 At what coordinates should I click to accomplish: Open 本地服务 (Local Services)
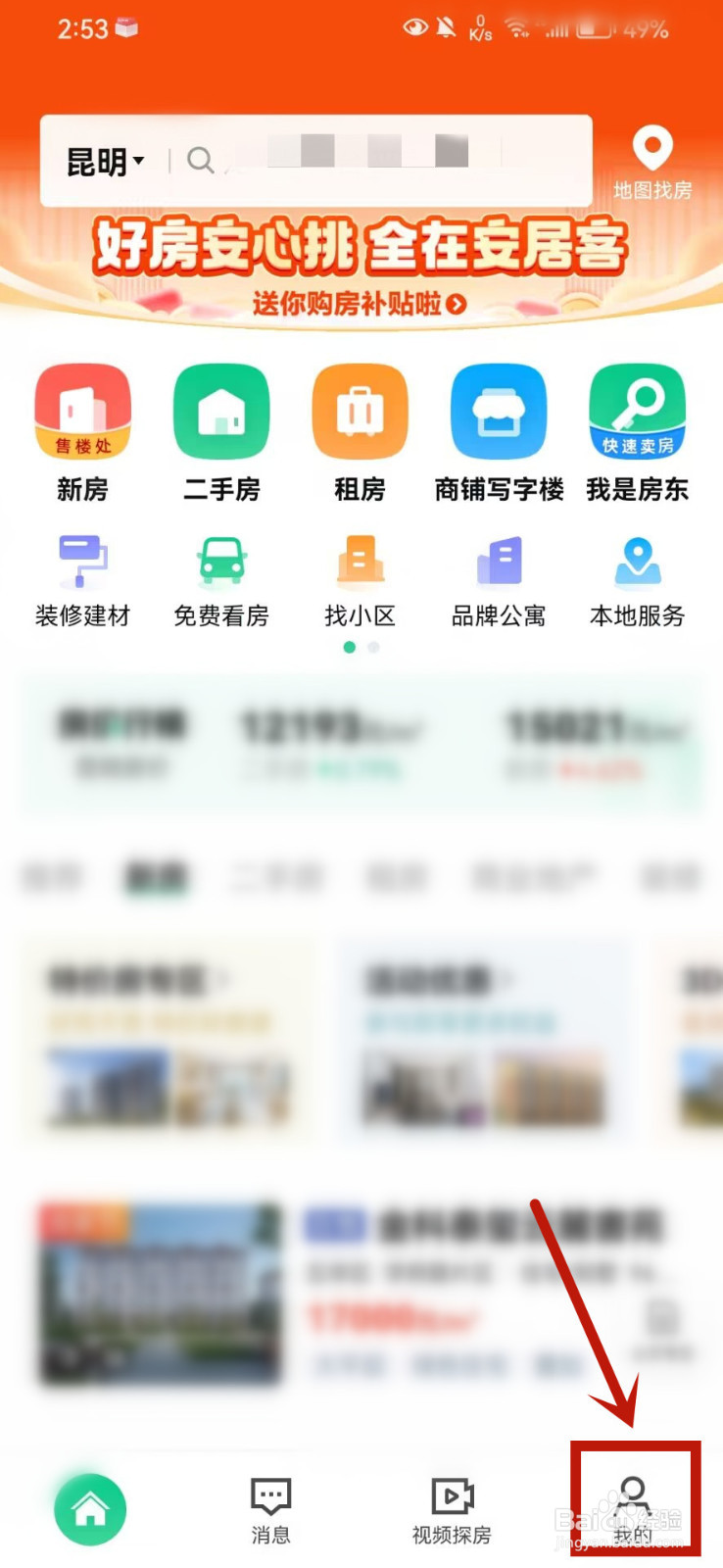tap(637, 578)
